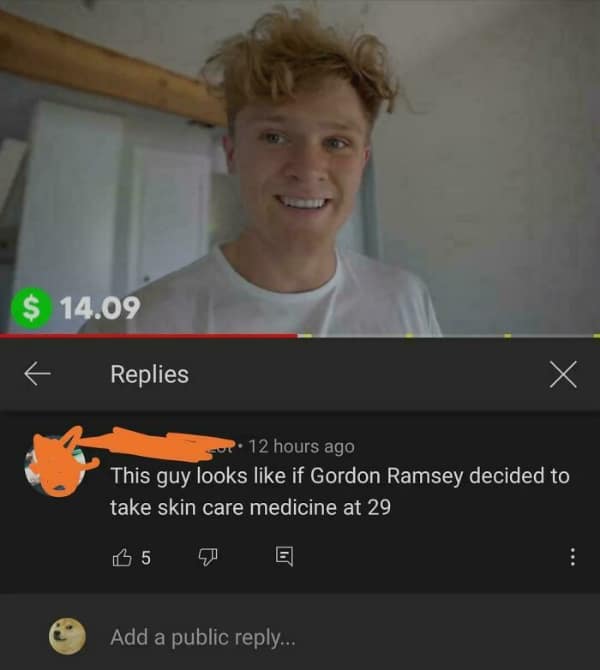Tap the Add a public reply field
Image resolution: width=600 pixels, height=670 pixels.
tap(300, 637)
